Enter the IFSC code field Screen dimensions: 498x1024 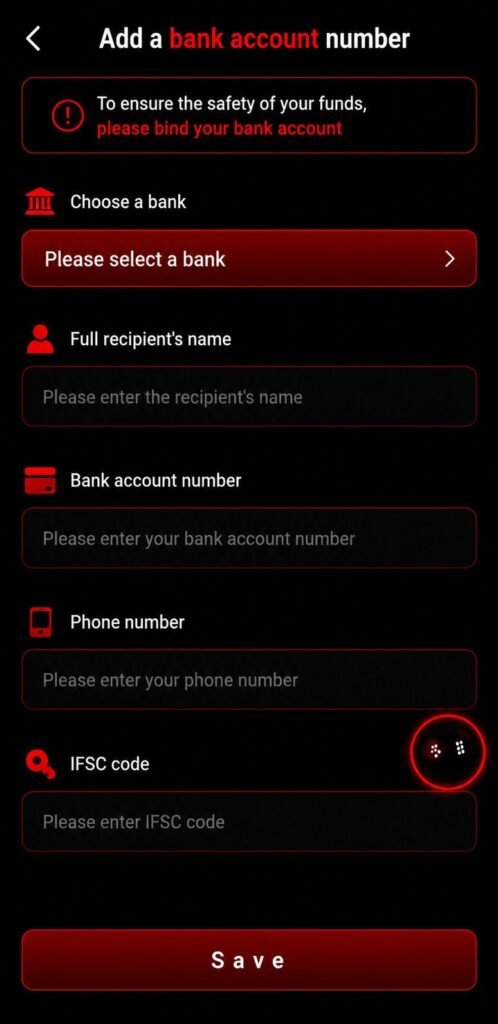click(x=249, y=822)
